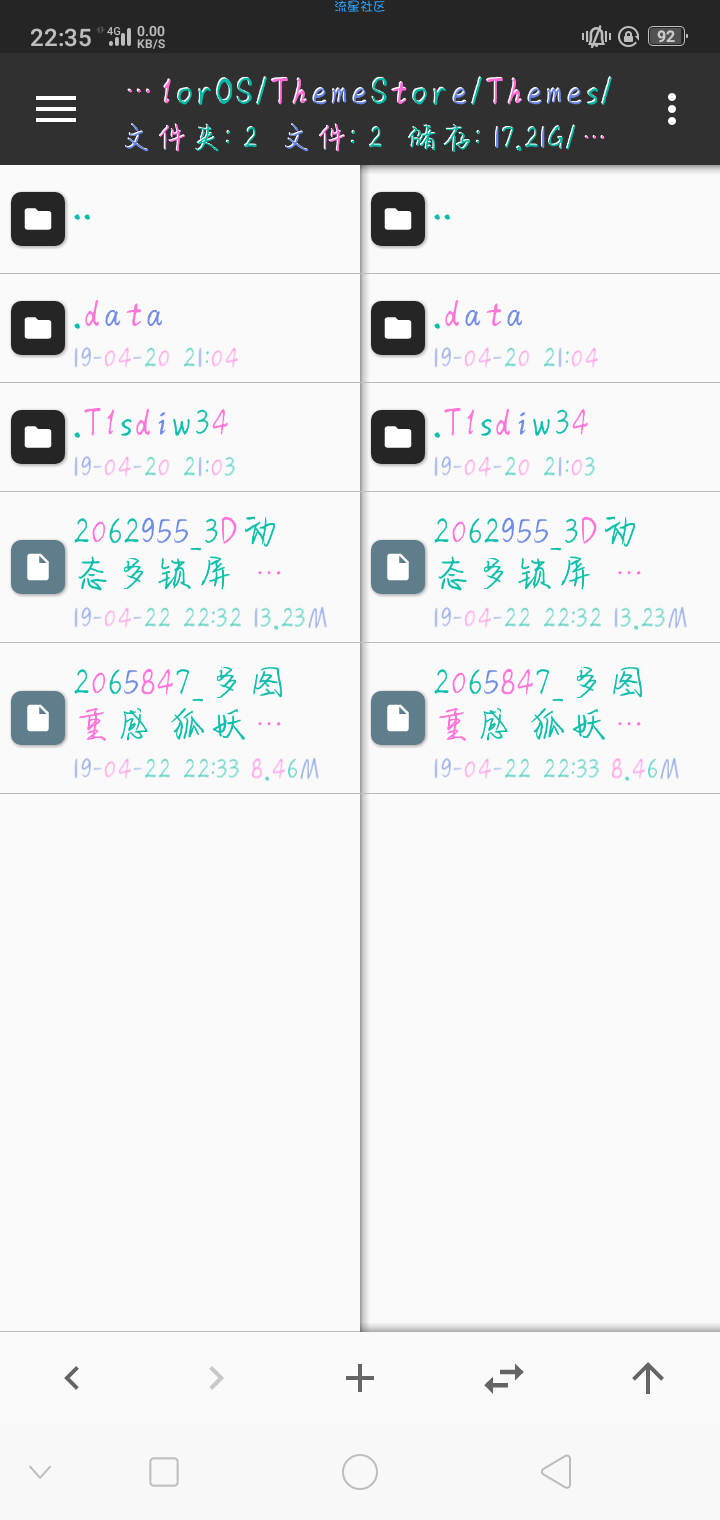Viewport: 720px width, 1520px height.
Task: Open the navigation drawer menu
Action: click(x=56, y=109)
